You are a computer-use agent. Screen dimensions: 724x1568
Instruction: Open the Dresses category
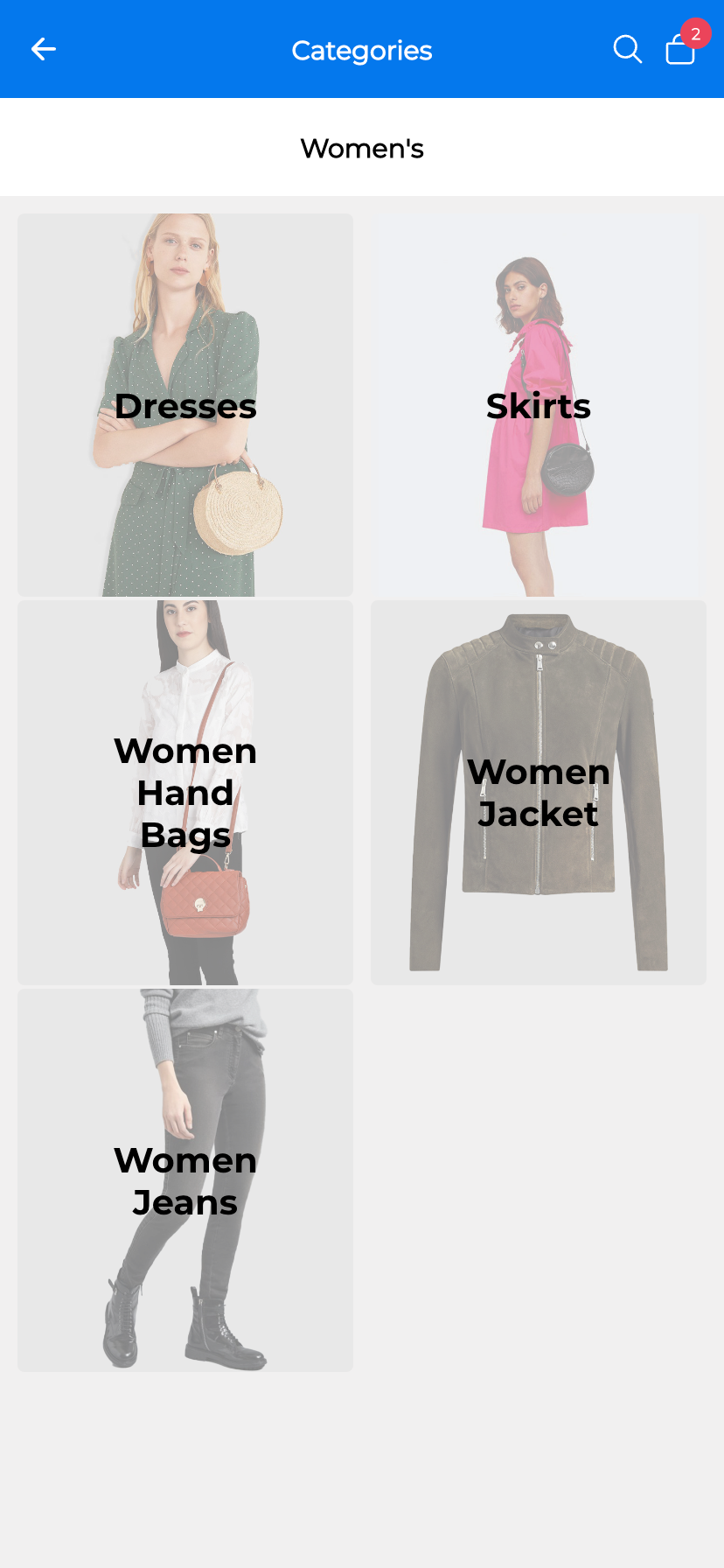click(x=185, y=405)
